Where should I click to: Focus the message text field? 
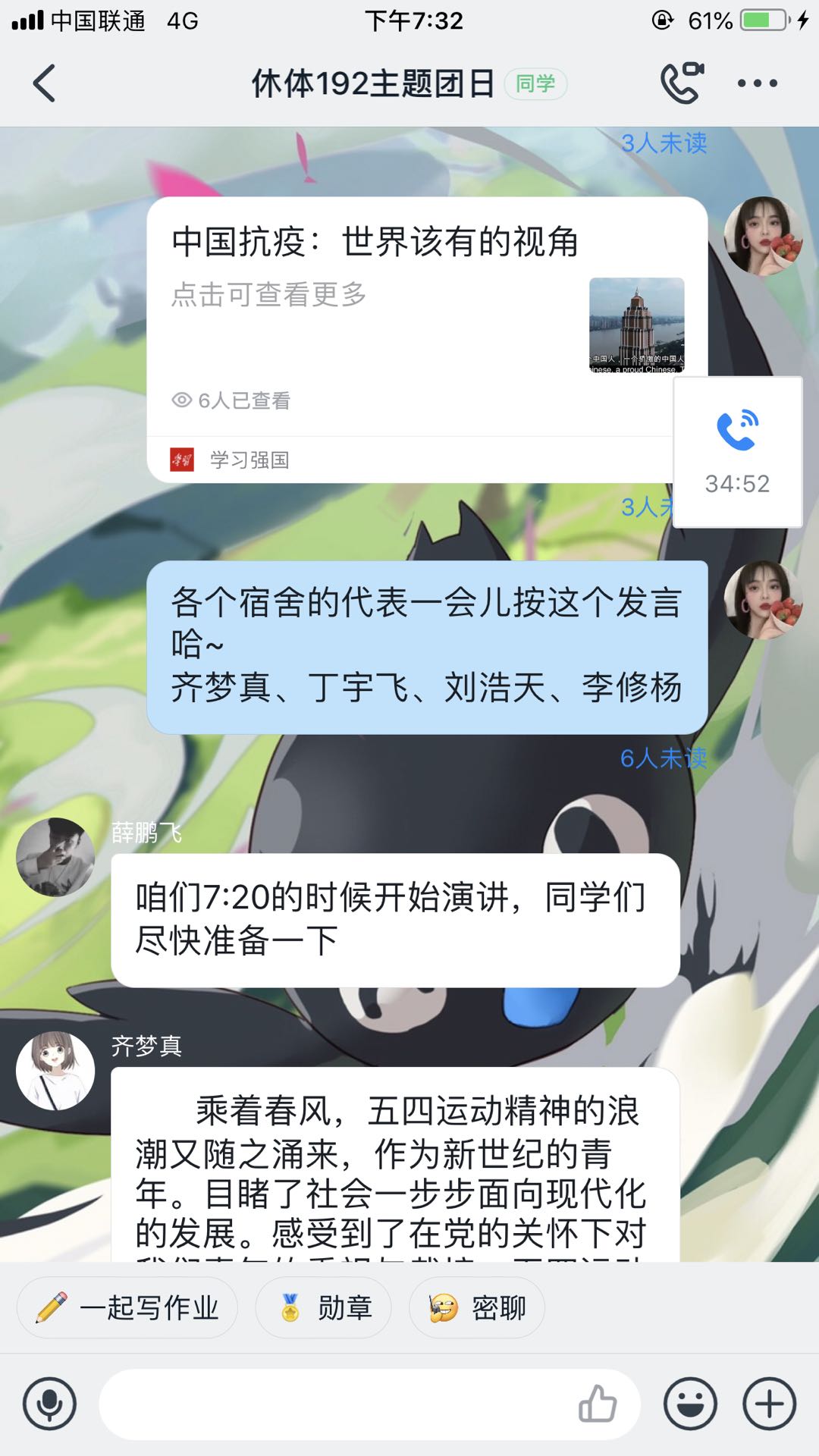coord(334,1404)
